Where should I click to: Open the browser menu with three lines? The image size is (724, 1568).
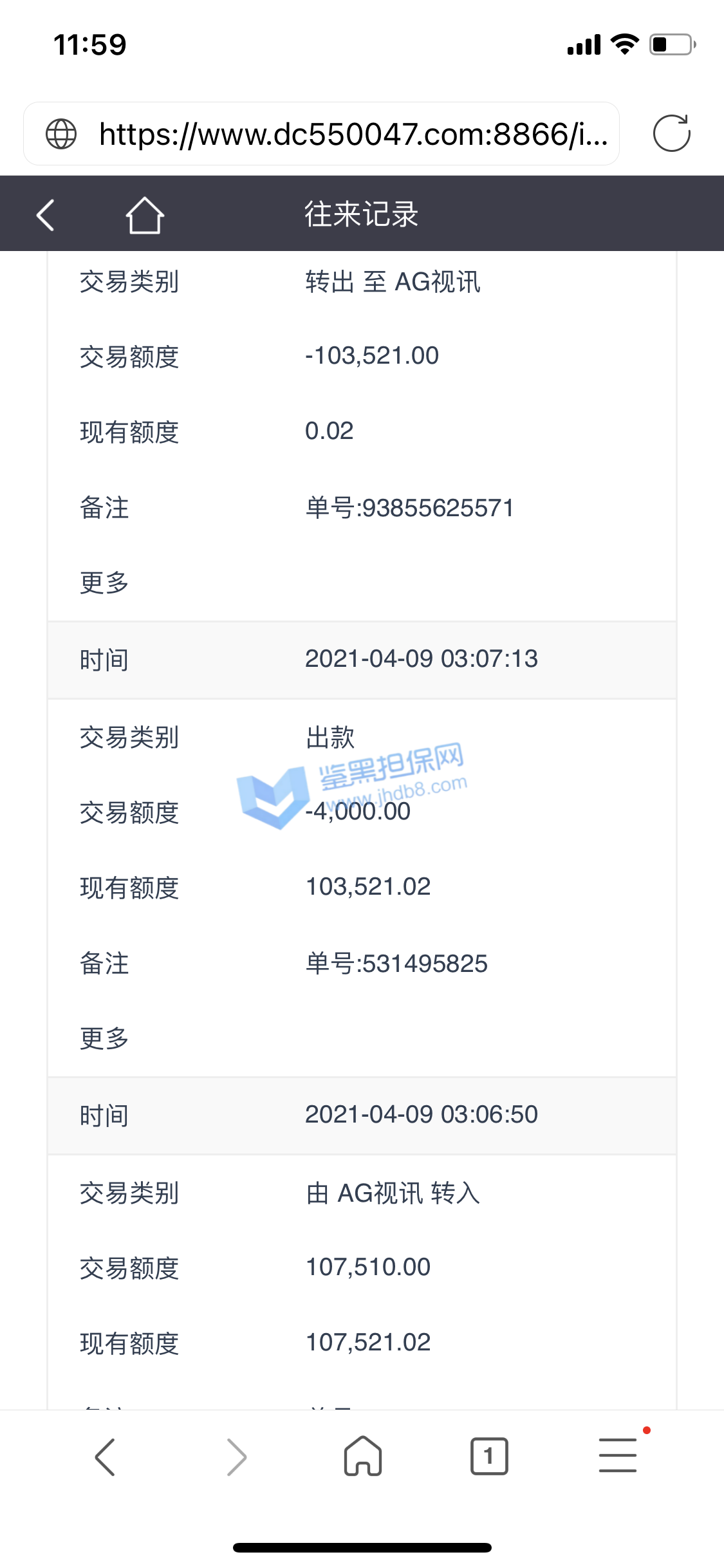618,1455
